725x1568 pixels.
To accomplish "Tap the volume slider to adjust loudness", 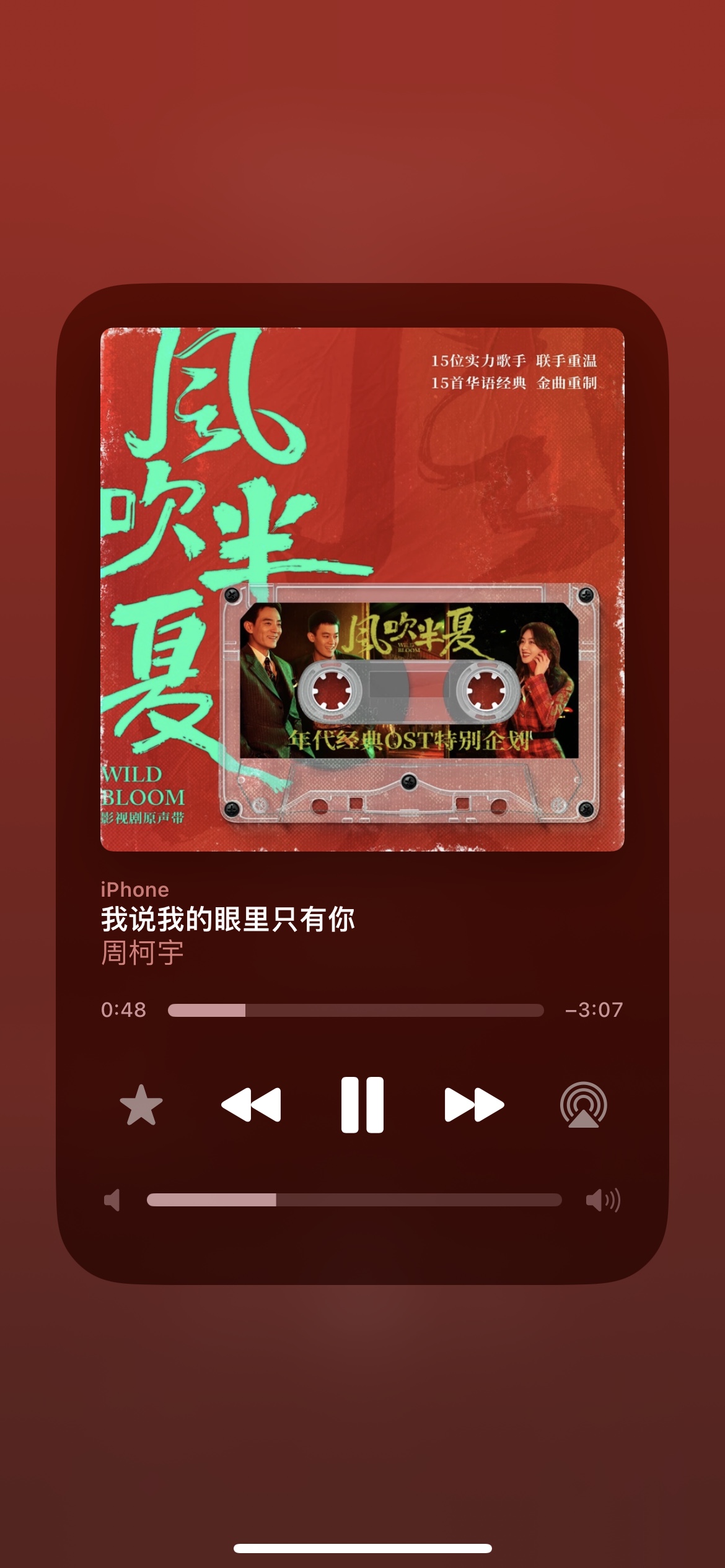I will [x=354, y=1200].
